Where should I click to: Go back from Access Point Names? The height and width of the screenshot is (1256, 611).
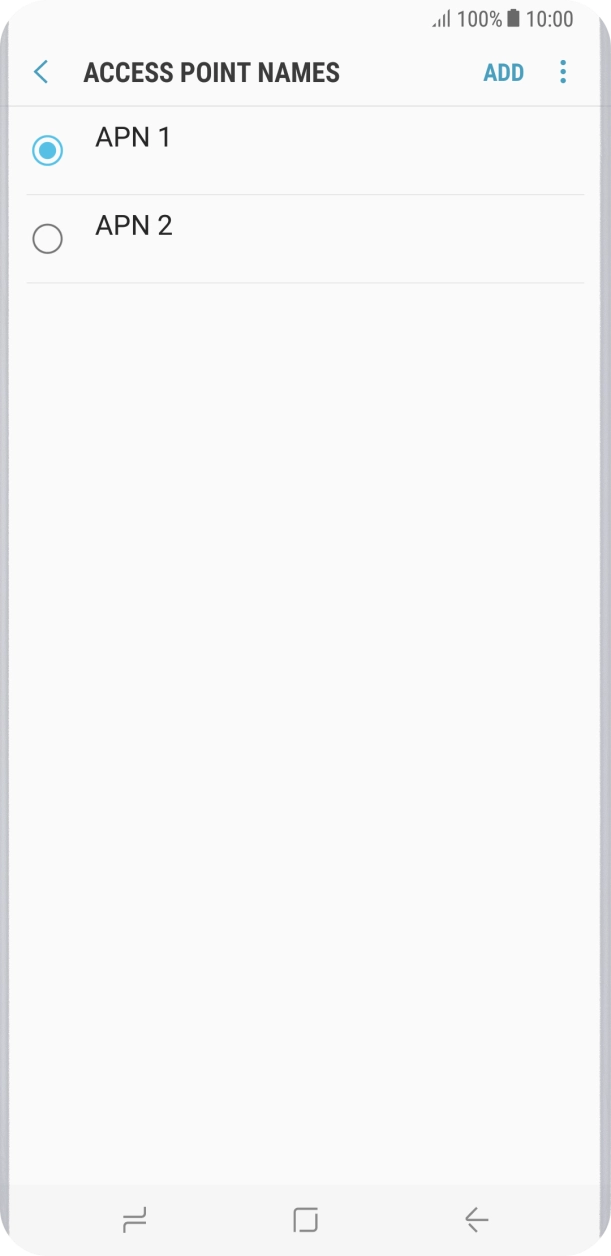[x=41, y=72]
